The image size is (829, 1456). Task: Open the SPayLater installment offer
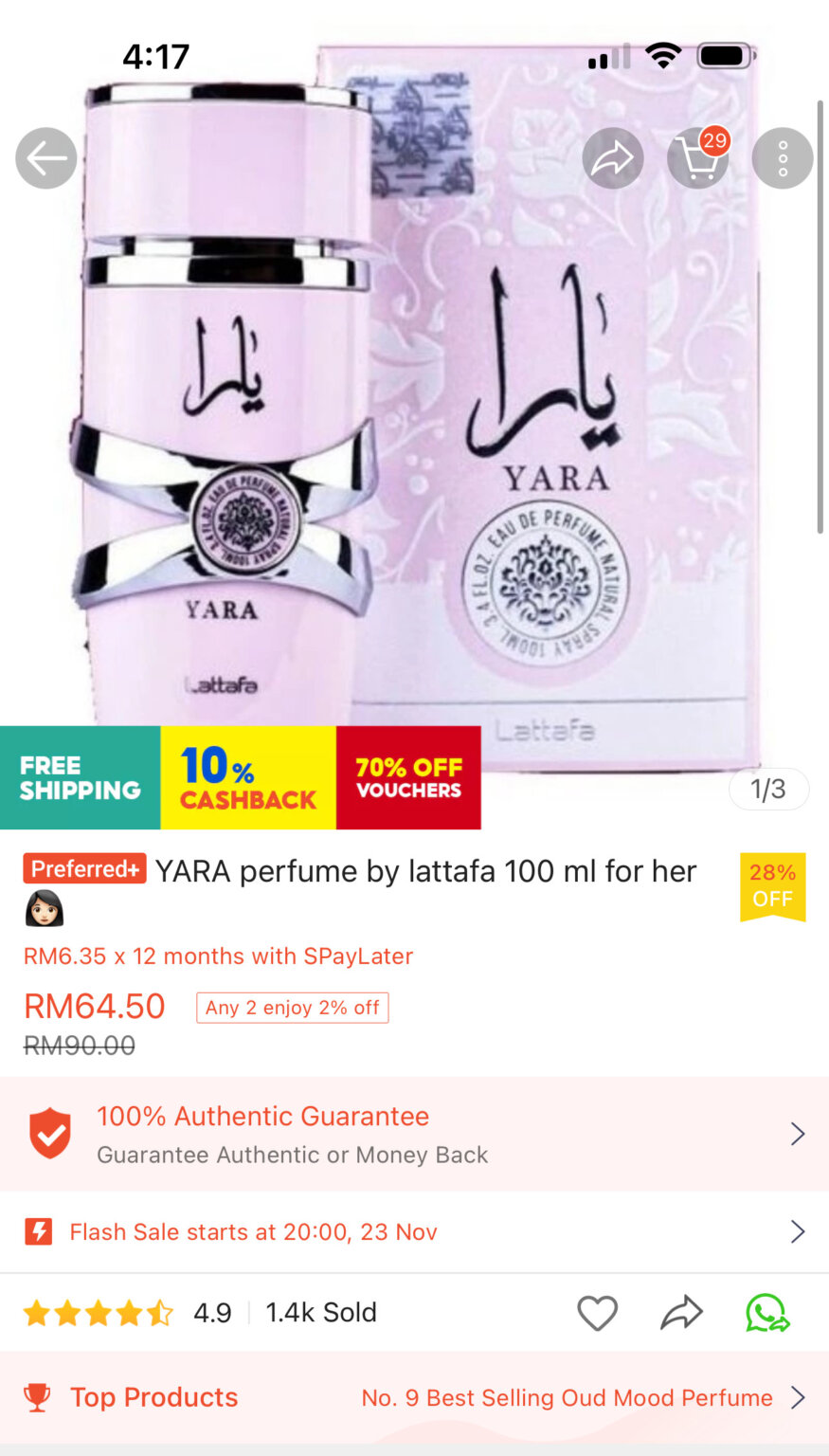(218, 955)
